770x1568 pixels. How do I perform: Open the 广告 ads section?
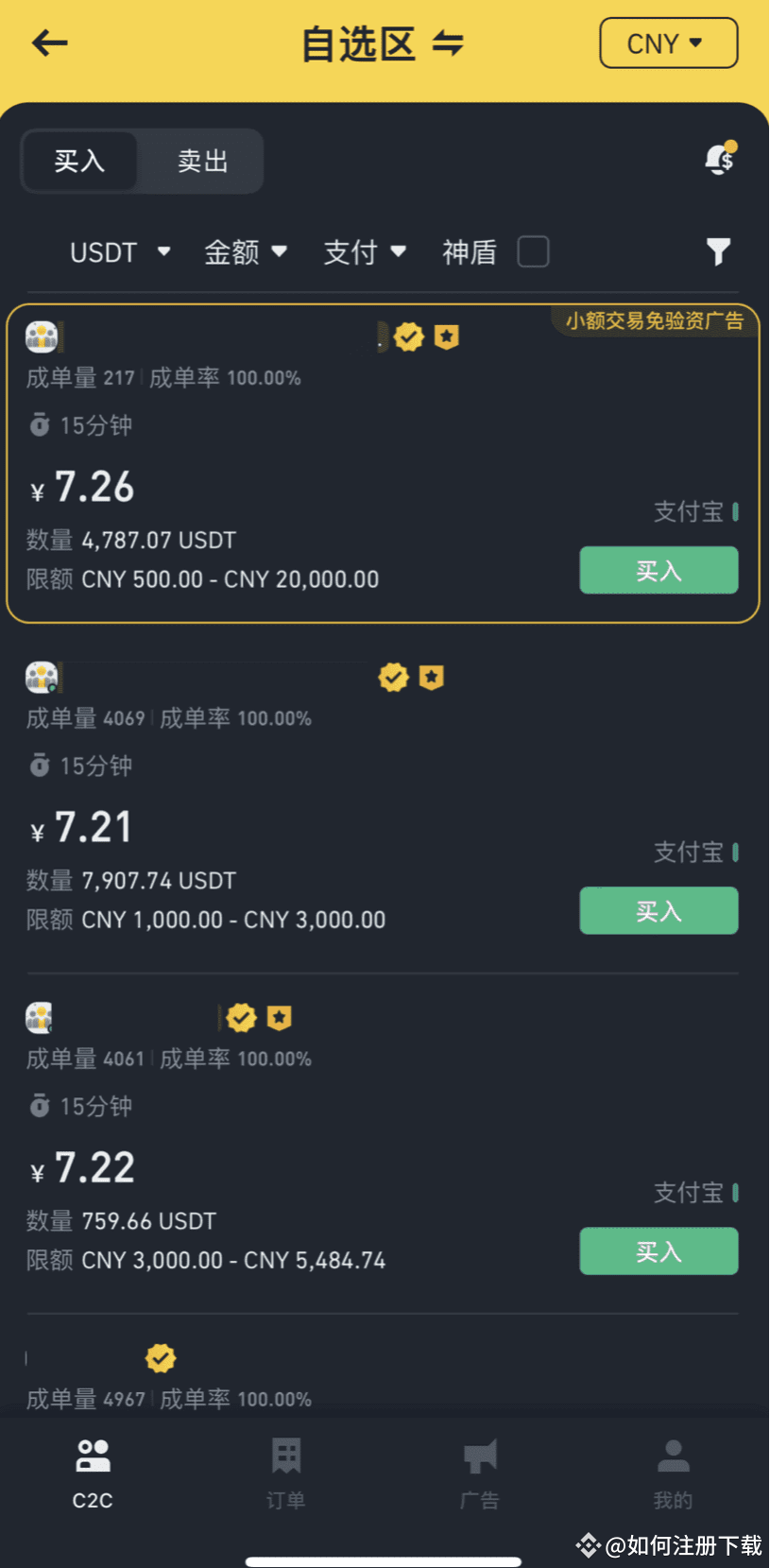481,1473
